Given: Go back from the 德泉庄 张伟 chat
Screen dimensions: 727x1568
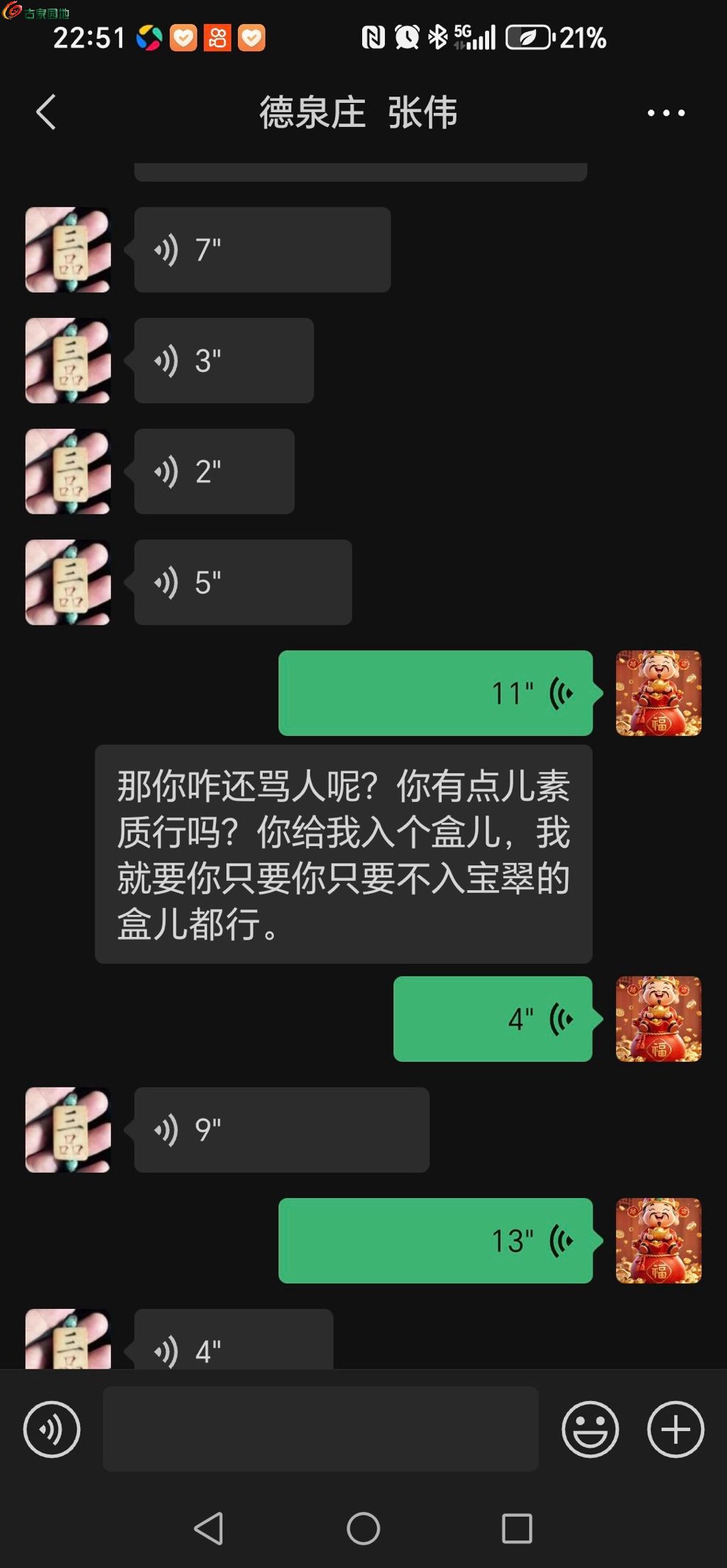Looking at the screenshot, I should 46,112.
